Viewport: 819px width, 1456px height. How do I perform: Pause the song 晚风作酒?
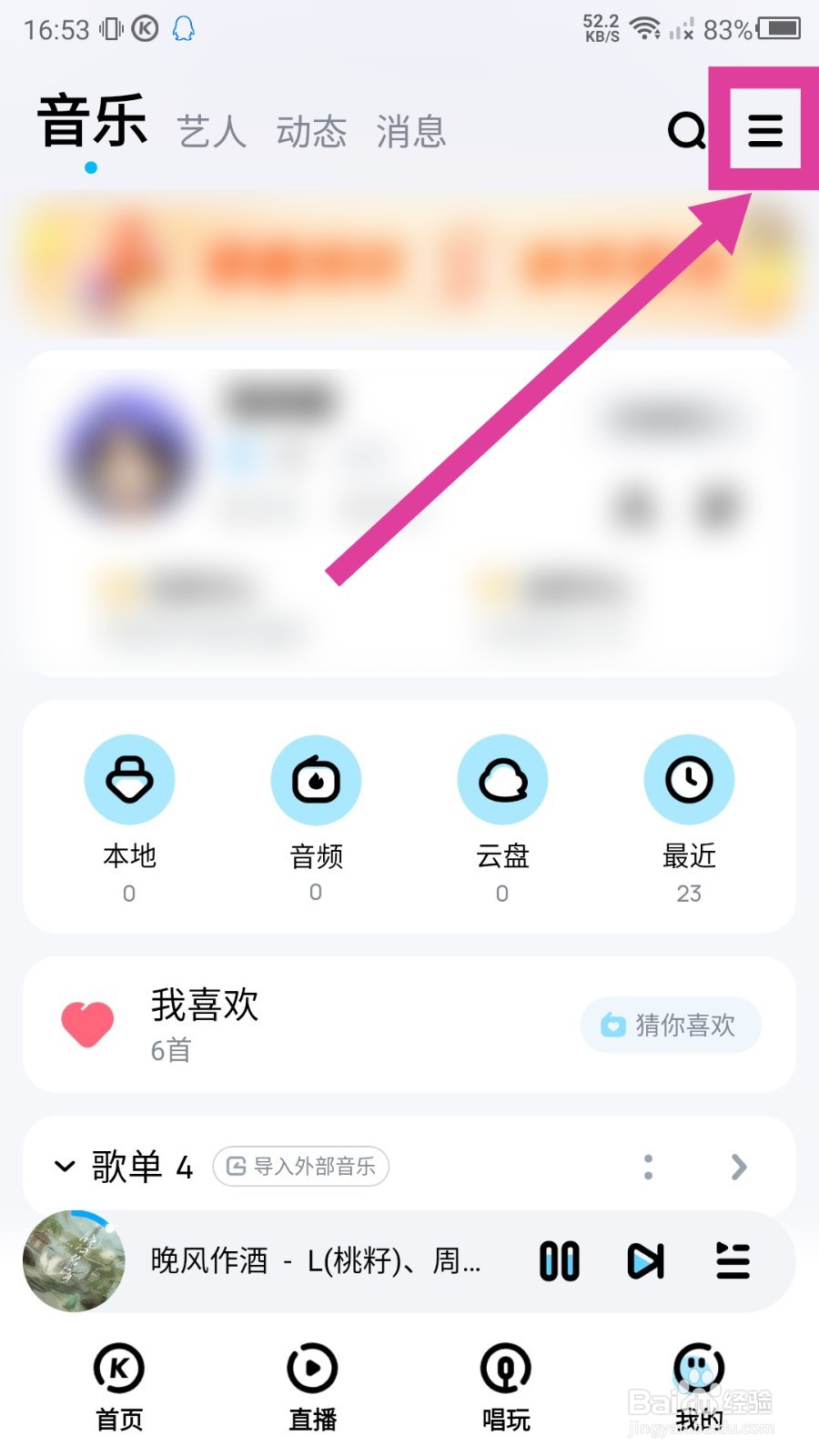(x=559, y=1261)
